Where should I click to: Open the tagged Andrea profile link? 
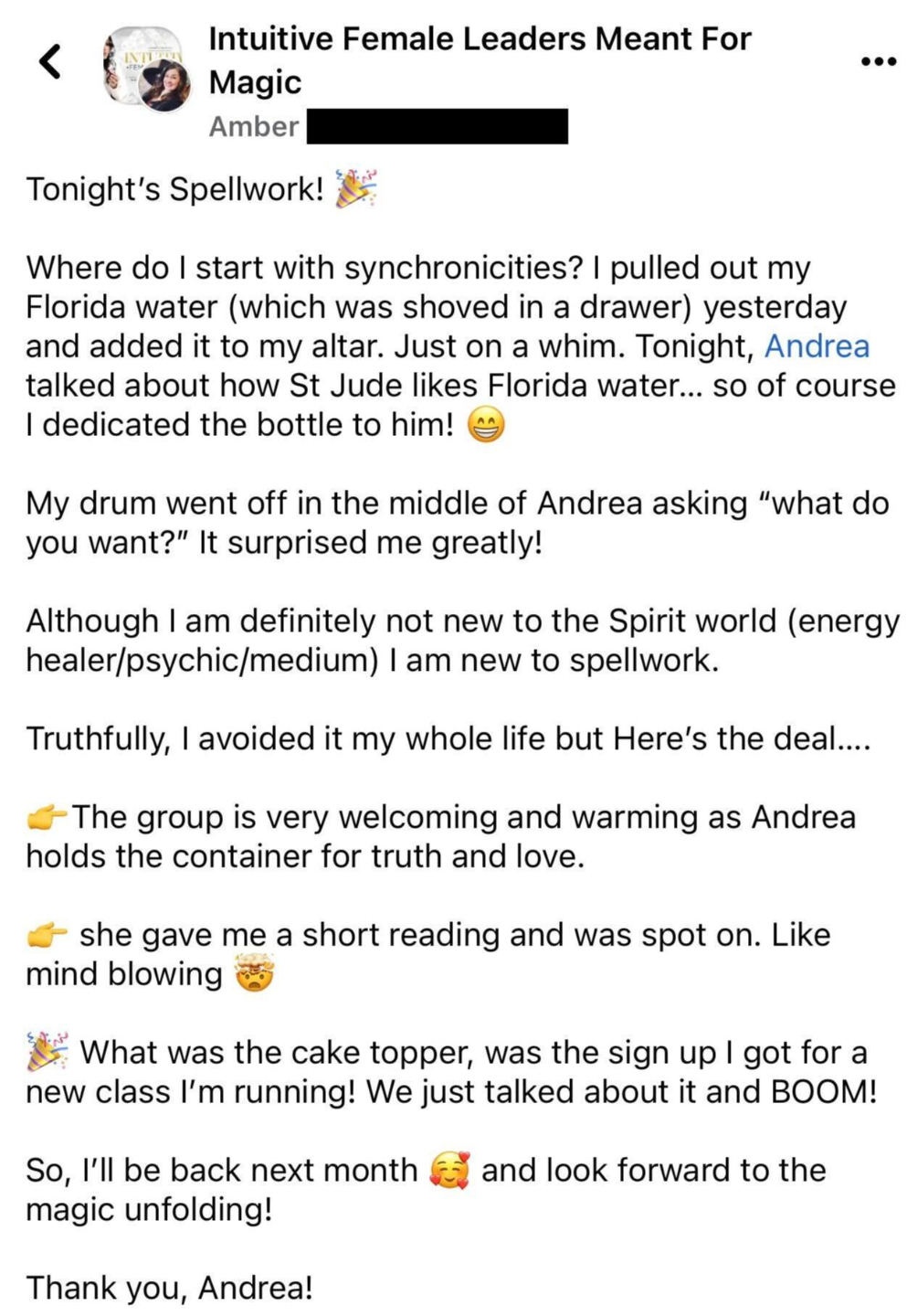[x=816, y=346]
